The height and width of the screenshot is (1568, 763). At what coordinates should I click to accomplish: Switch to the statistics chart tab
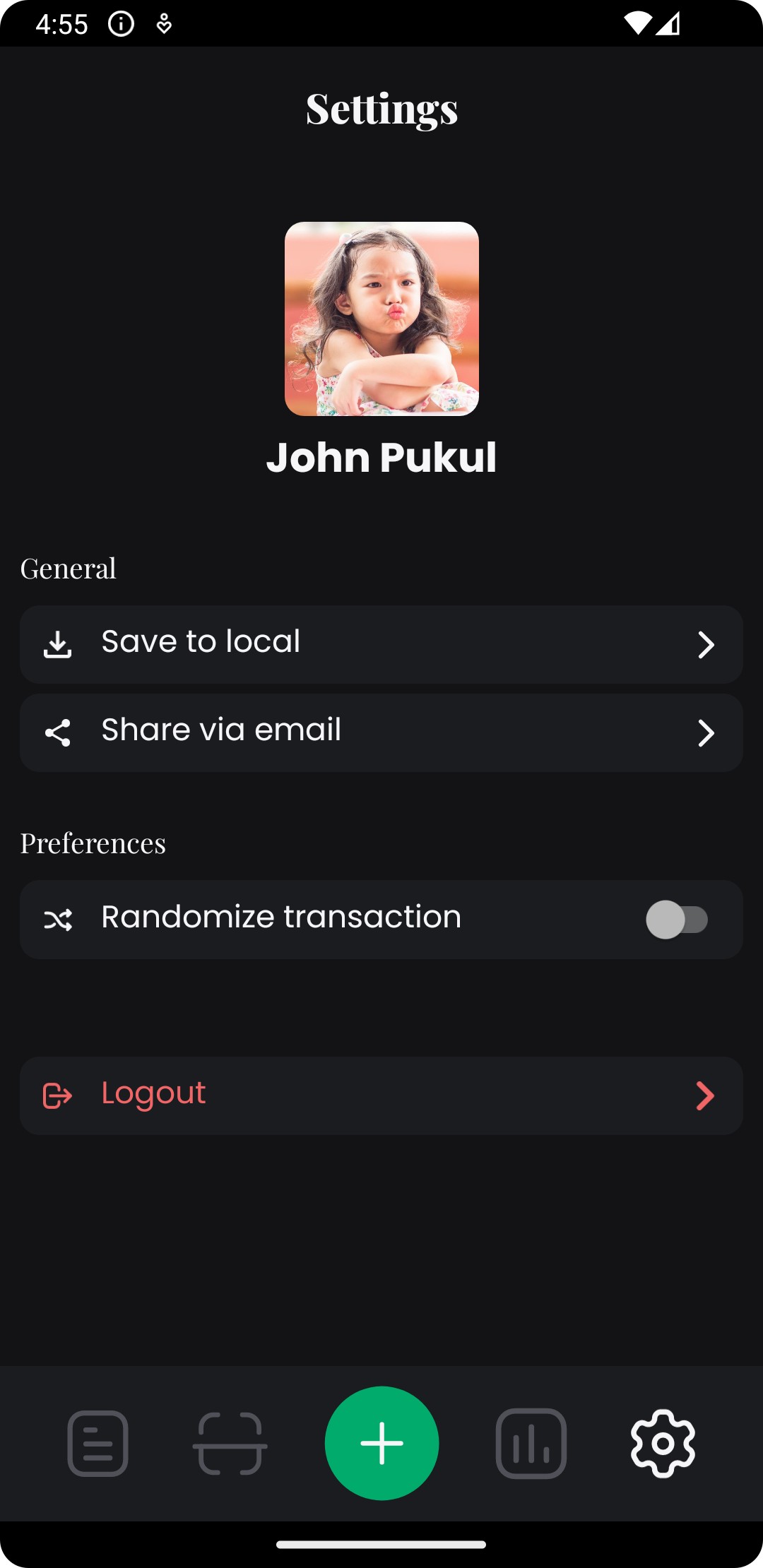(x=531, y=1443)
